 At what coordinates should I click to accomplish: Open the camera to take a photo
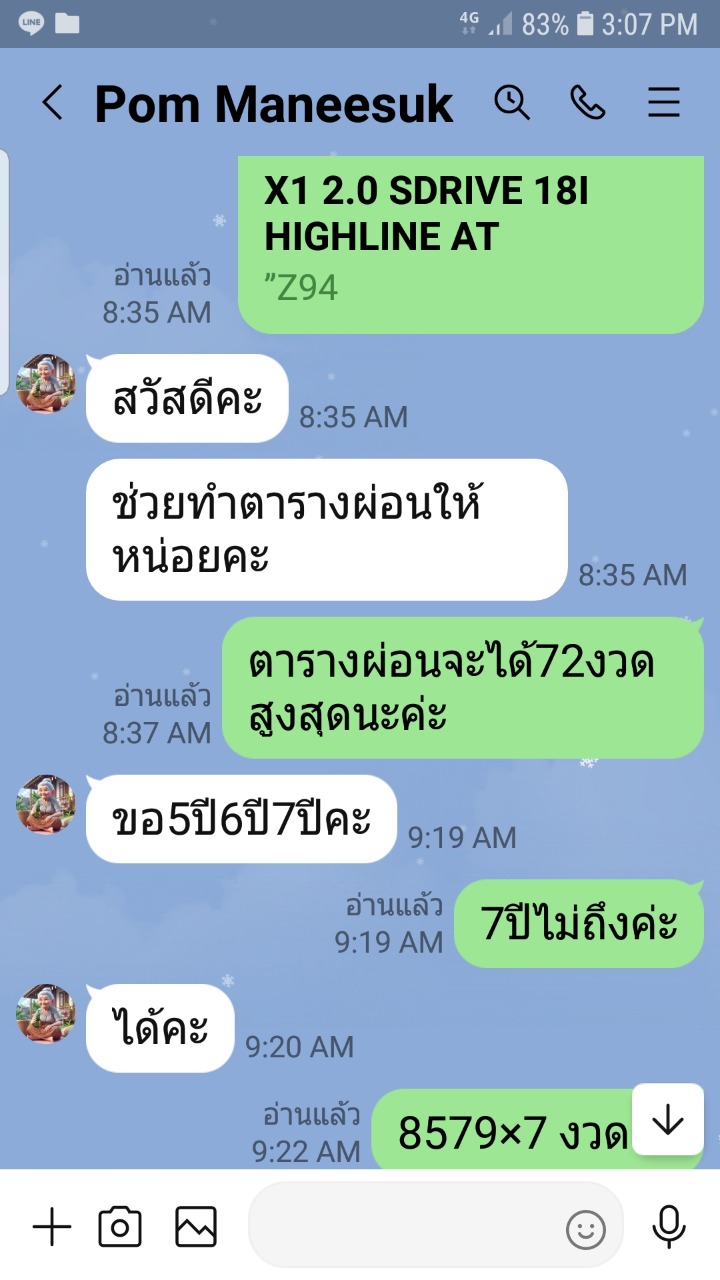pos(120,1227)
